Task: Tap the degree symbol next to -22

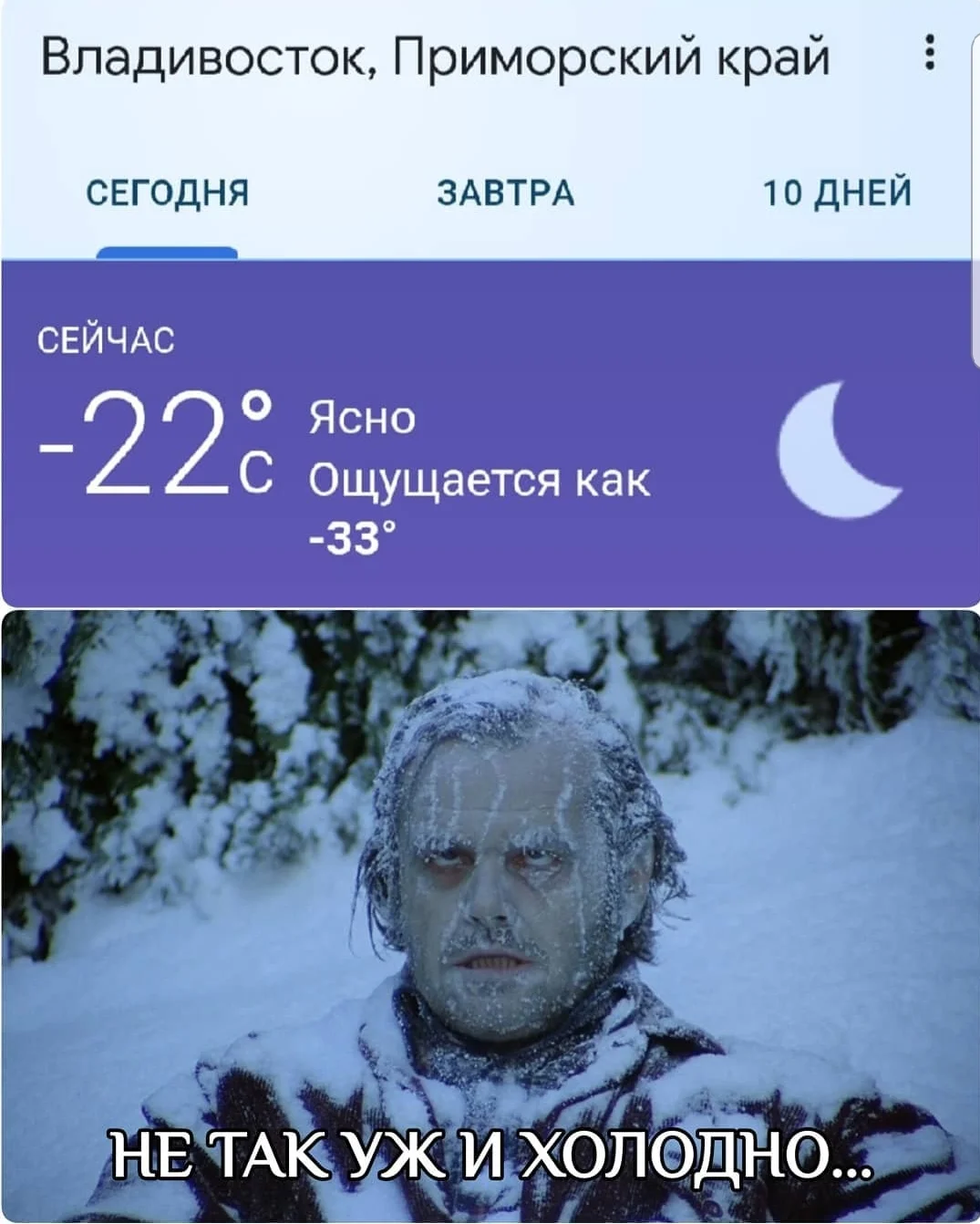Action: [257, 407]
